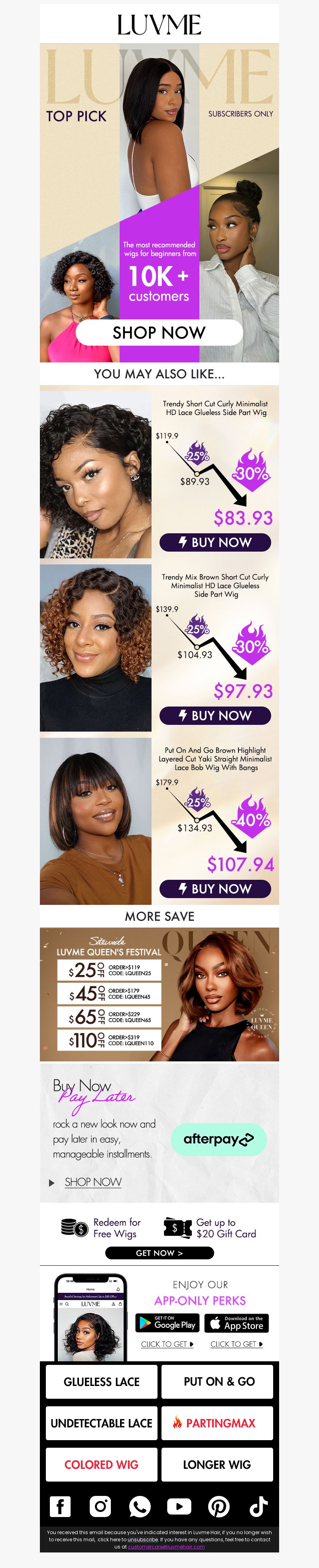Open the PARTINGMAX collection

(x=217, y=1423)
